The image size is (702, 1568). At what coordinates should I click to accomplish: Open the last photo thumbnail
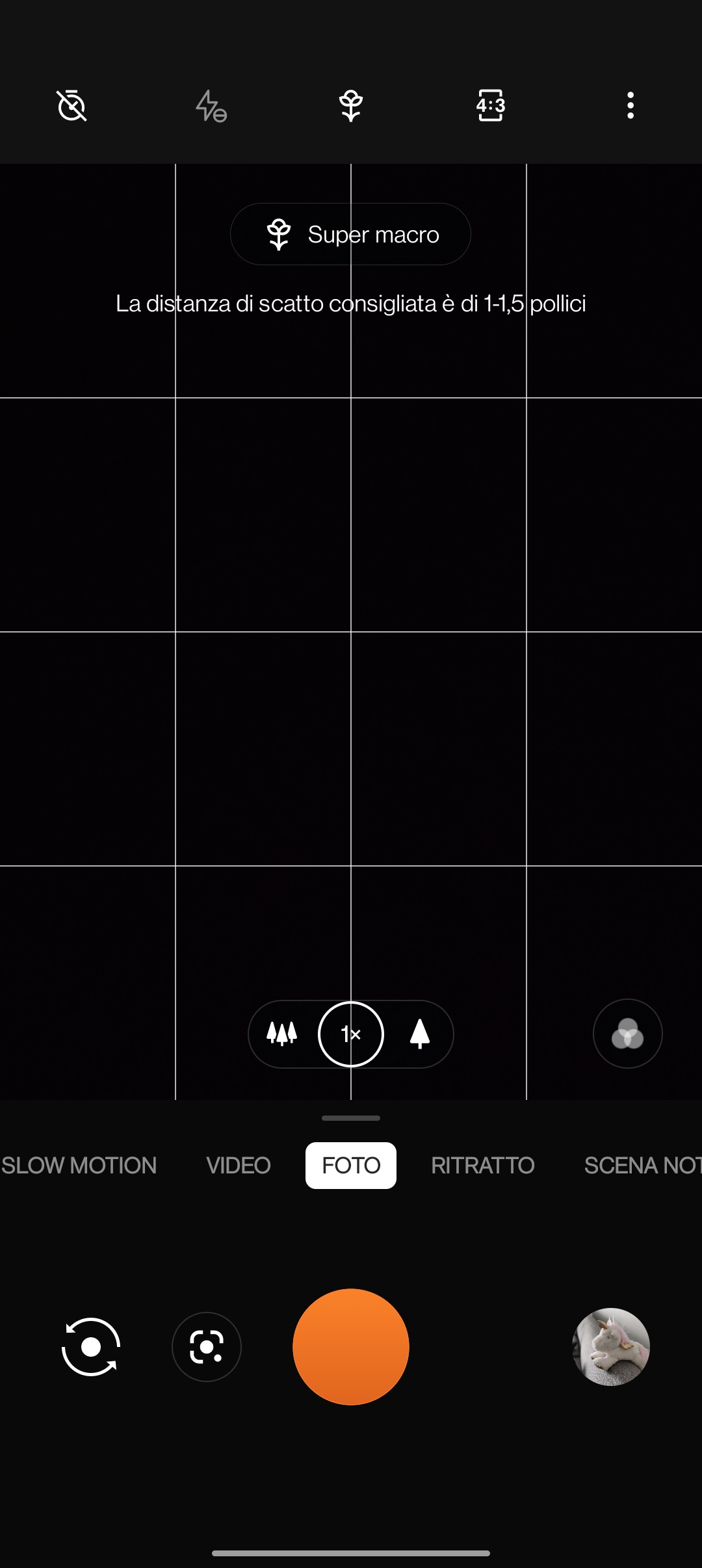point(611,1347)
